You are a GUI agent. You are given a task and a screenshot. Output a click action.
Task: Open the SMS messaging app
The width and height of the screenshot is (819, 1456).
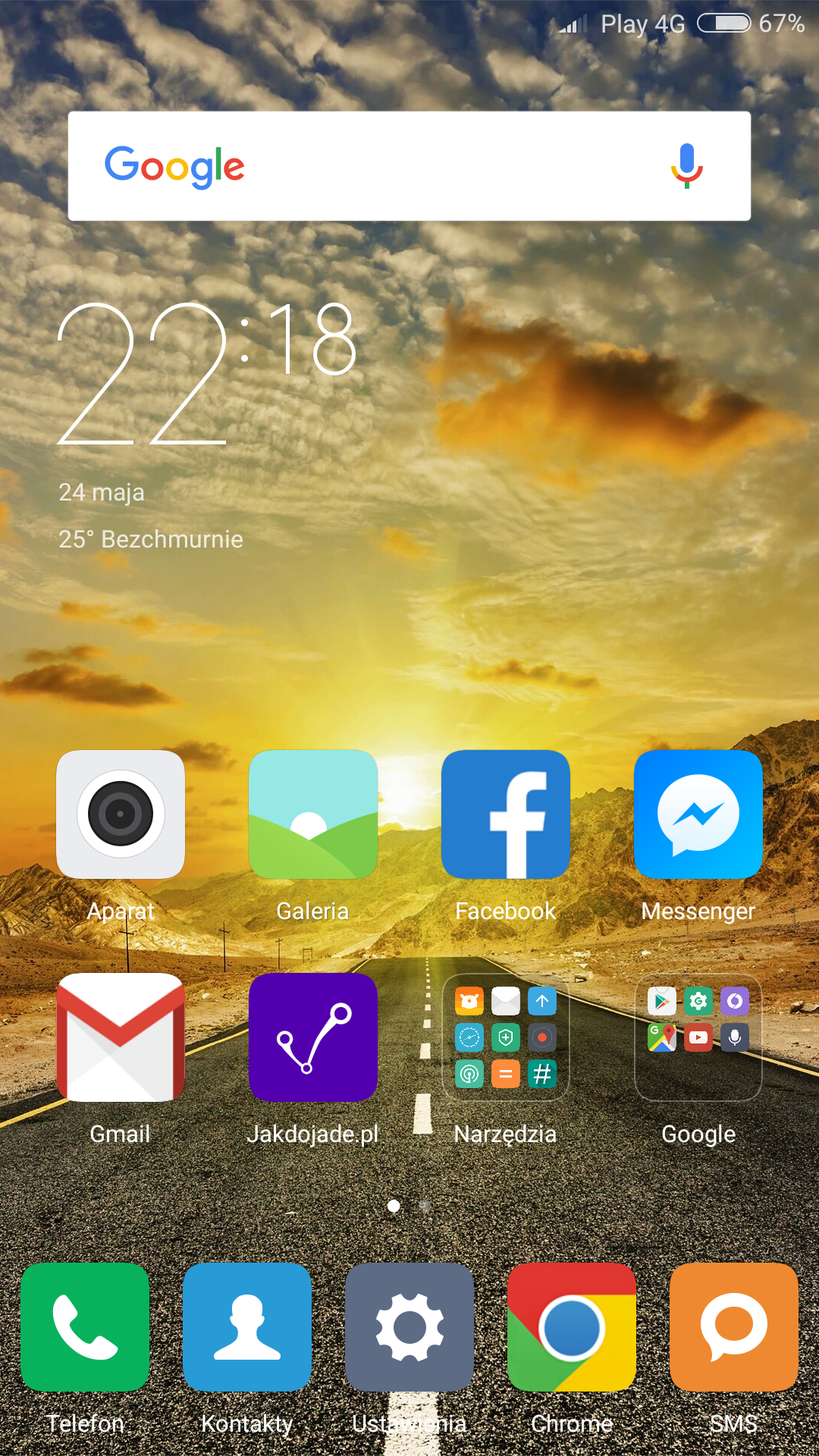[734, 1327]
